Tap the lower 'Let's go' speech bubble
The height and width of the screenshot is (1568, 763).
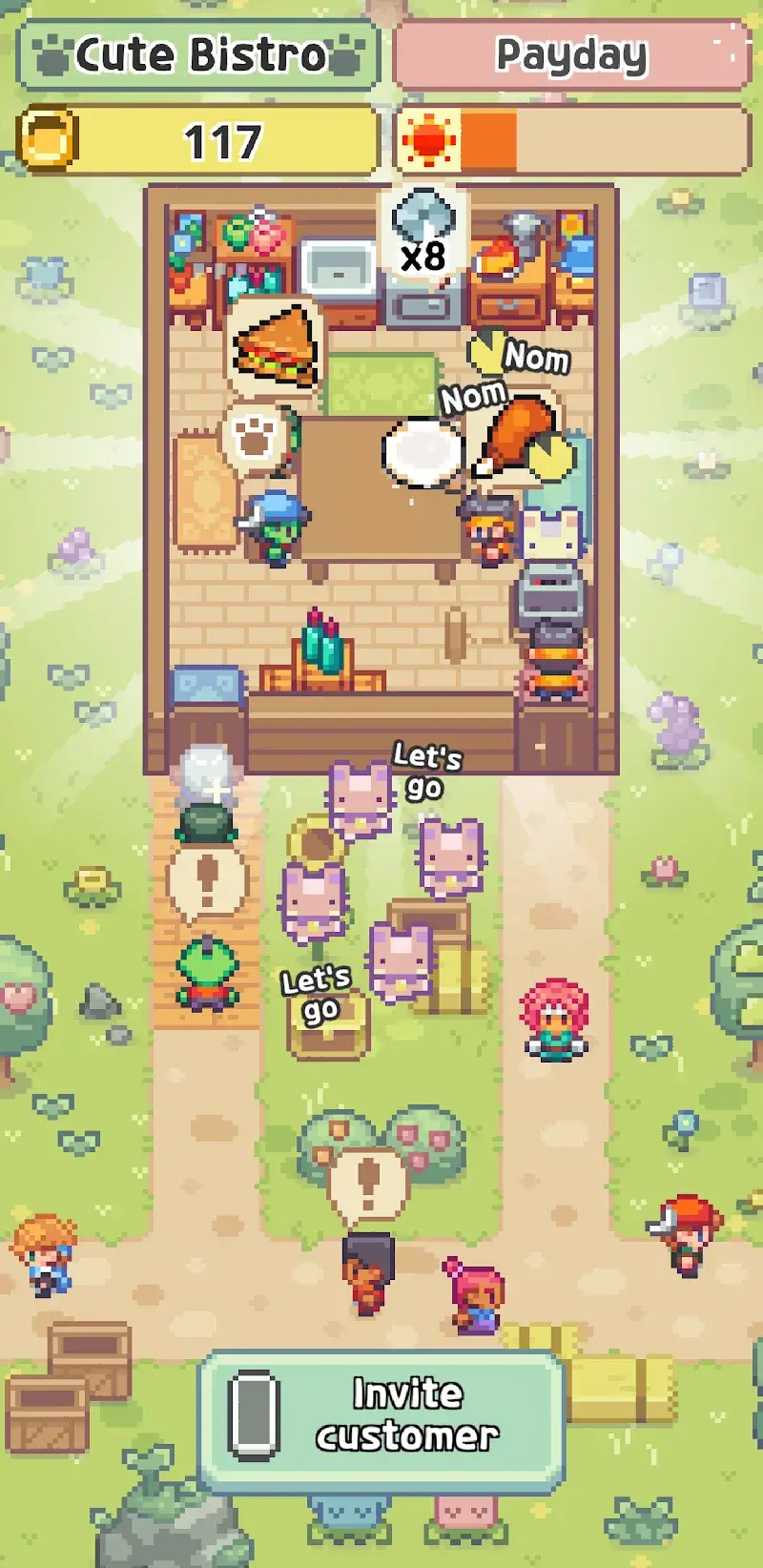(x=318, y=992)
